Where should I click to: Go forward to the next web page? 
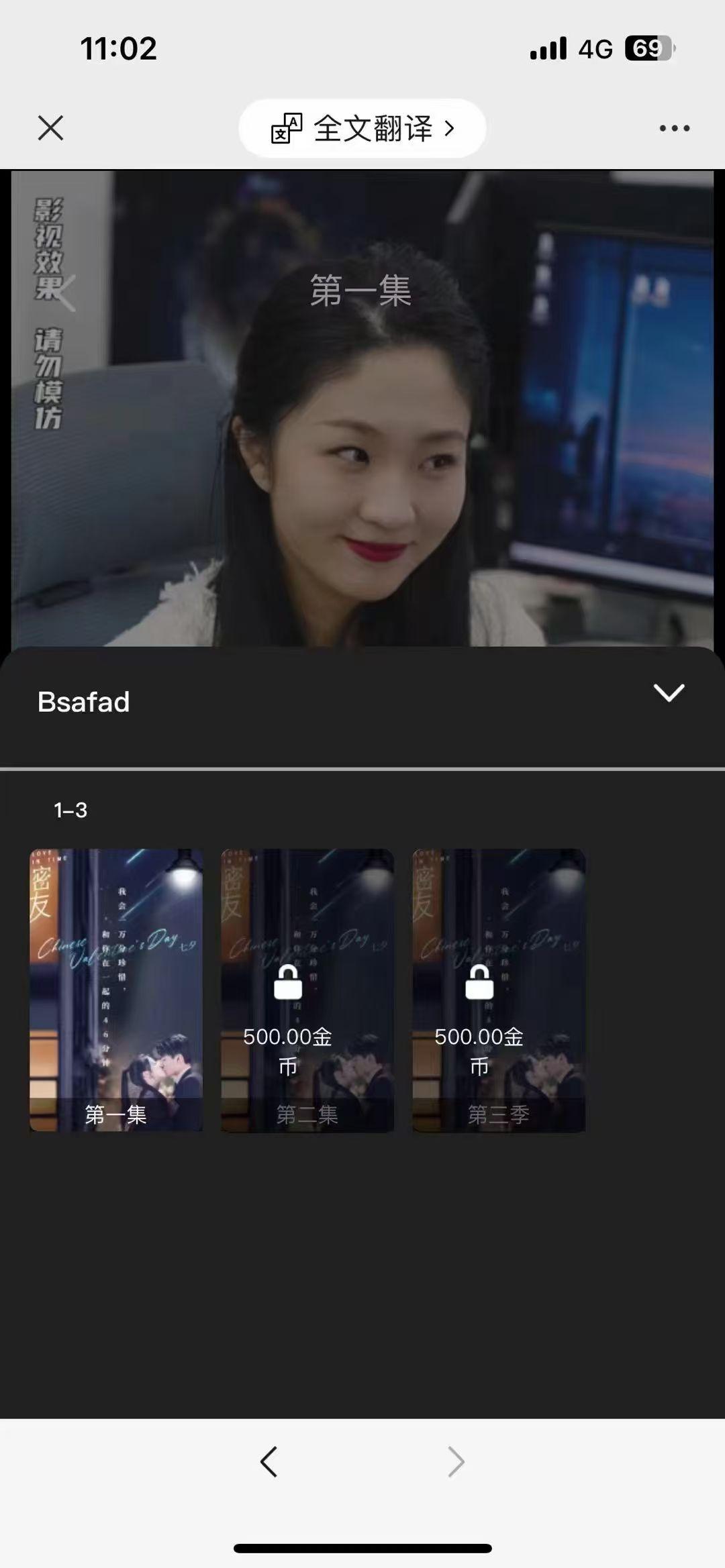pyautogui.click(x=456, y=1462)
